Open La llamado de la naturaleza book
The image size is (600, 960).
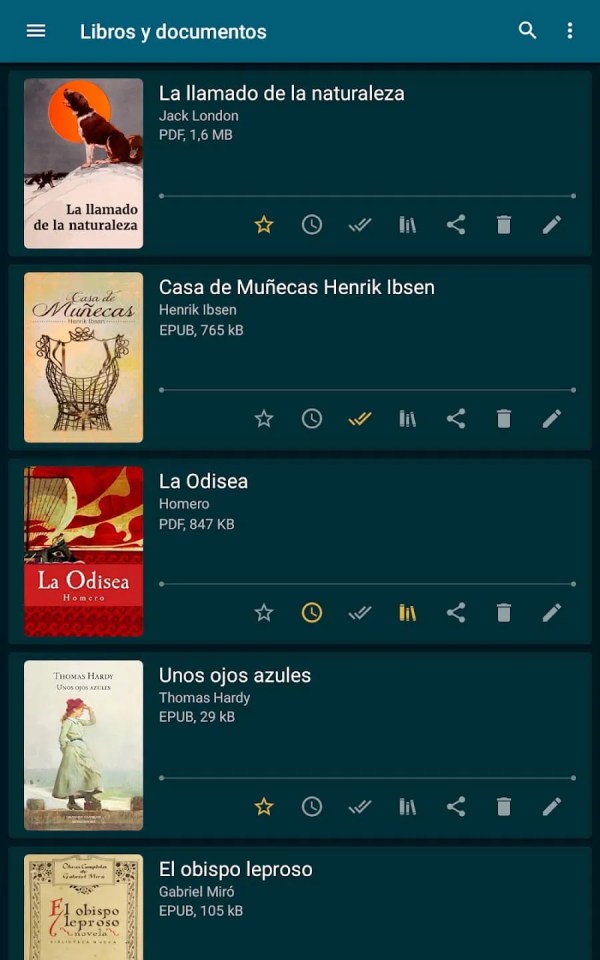[281, 94]
